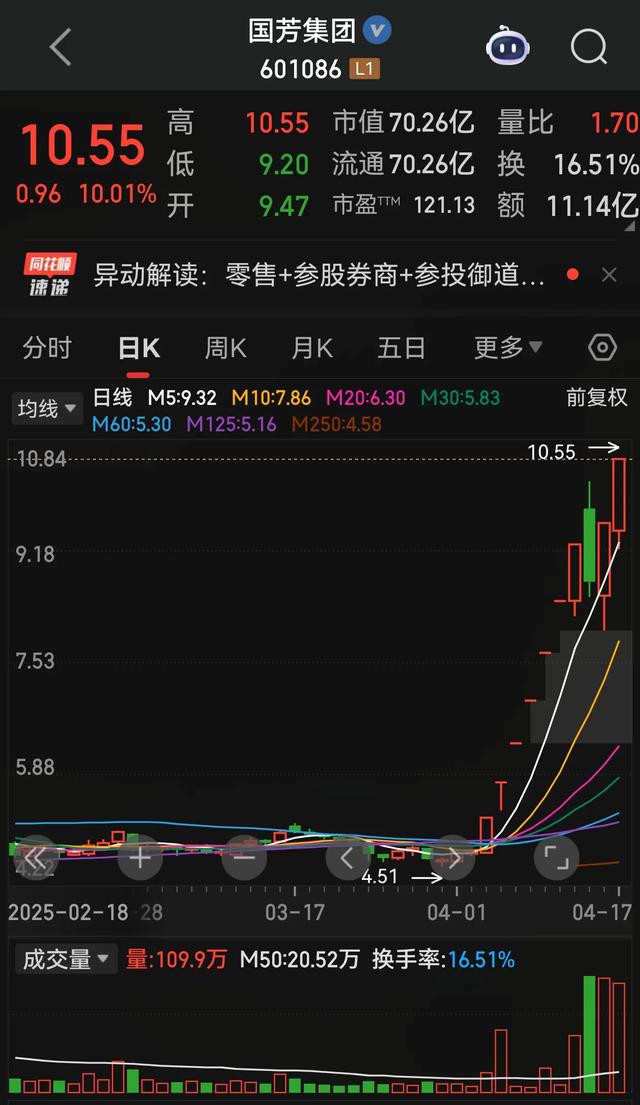Viewport: 640px width, 1105px height.
Task: Switch to the 周K chart tab
Action: pyautogui.click(x=226, y=348)
